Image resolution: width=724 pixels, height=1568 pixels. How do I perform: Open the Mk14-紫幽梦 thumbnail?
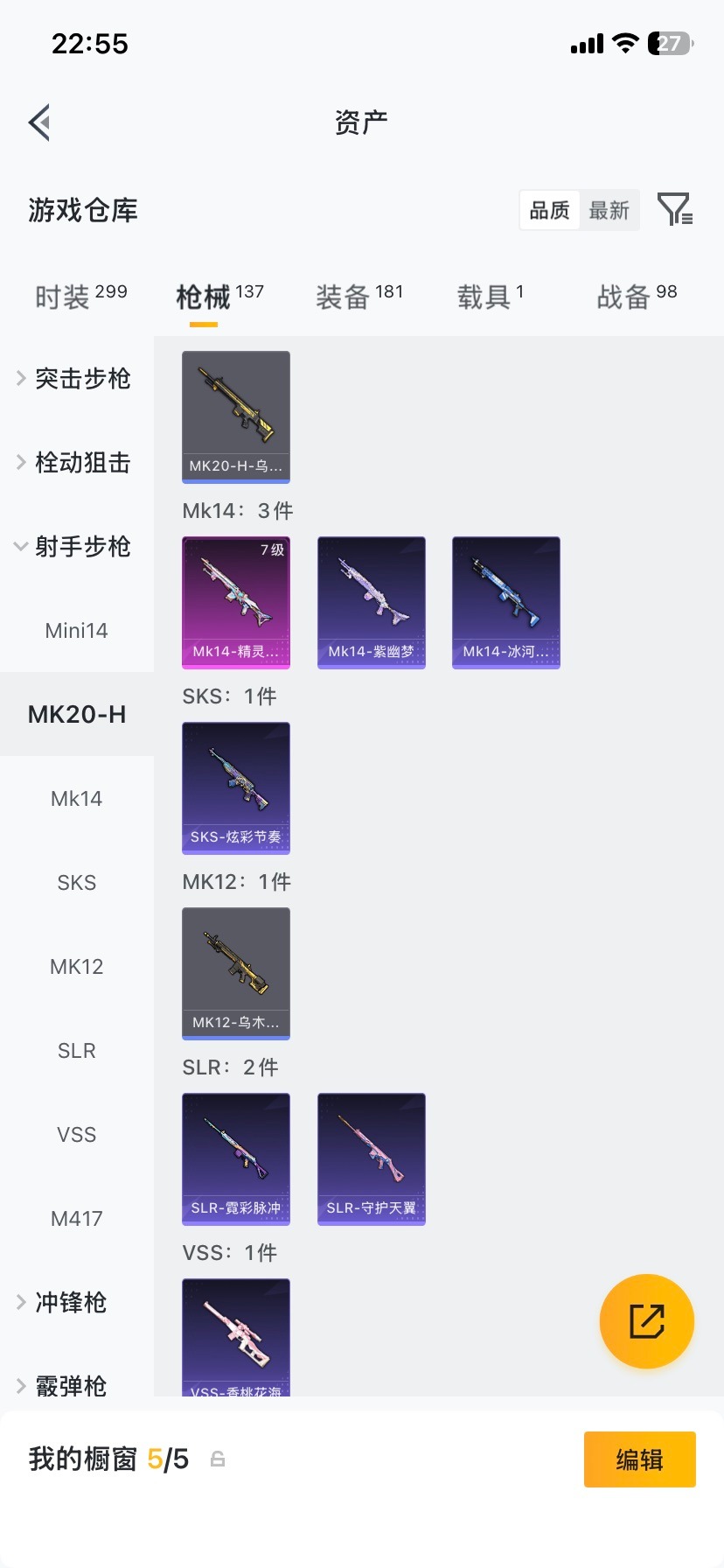(x=371, y=602)
